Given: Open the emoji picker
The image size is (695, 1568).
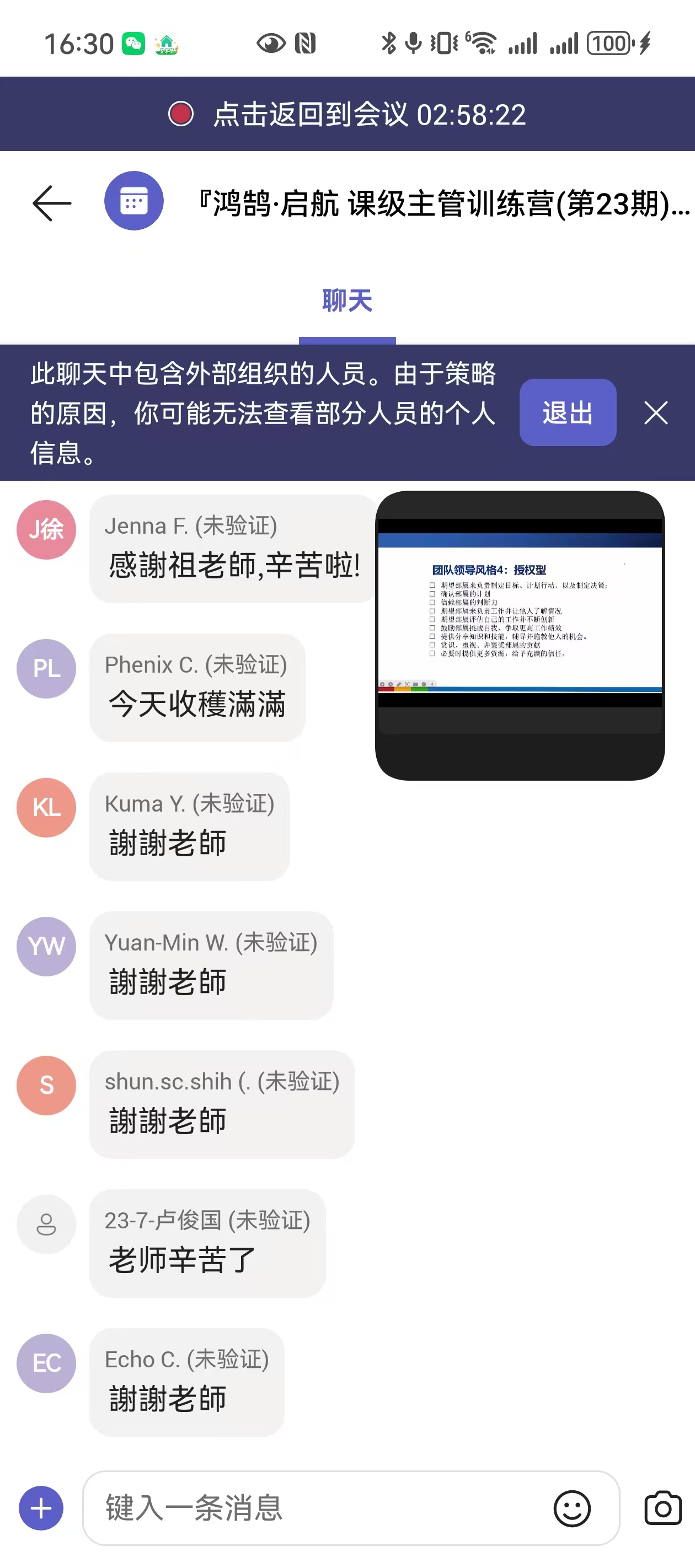Looking at the screenshot, I should (571, 1508).
